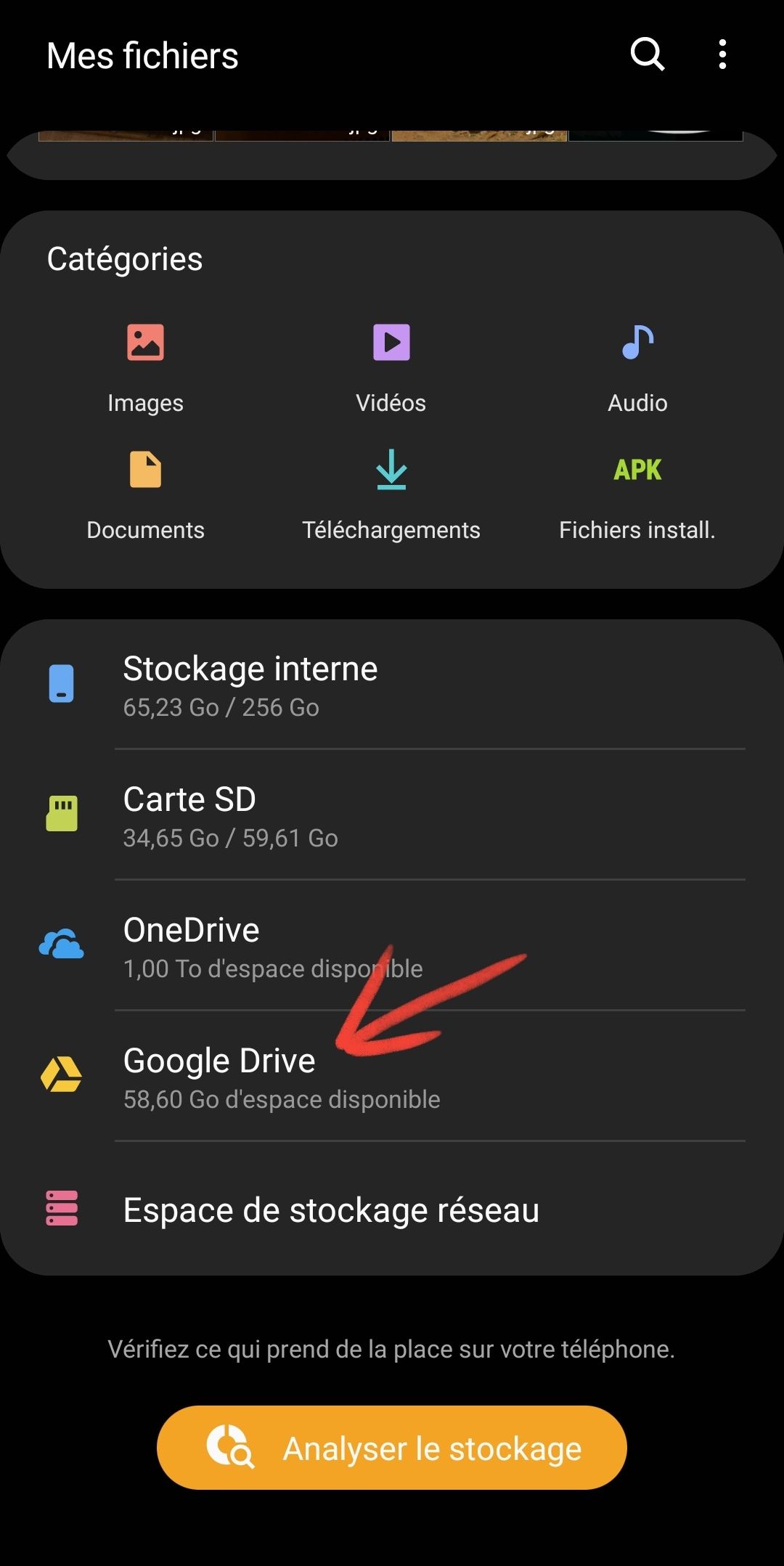Open OneDrive cloud storage

[x=392, y=945]
